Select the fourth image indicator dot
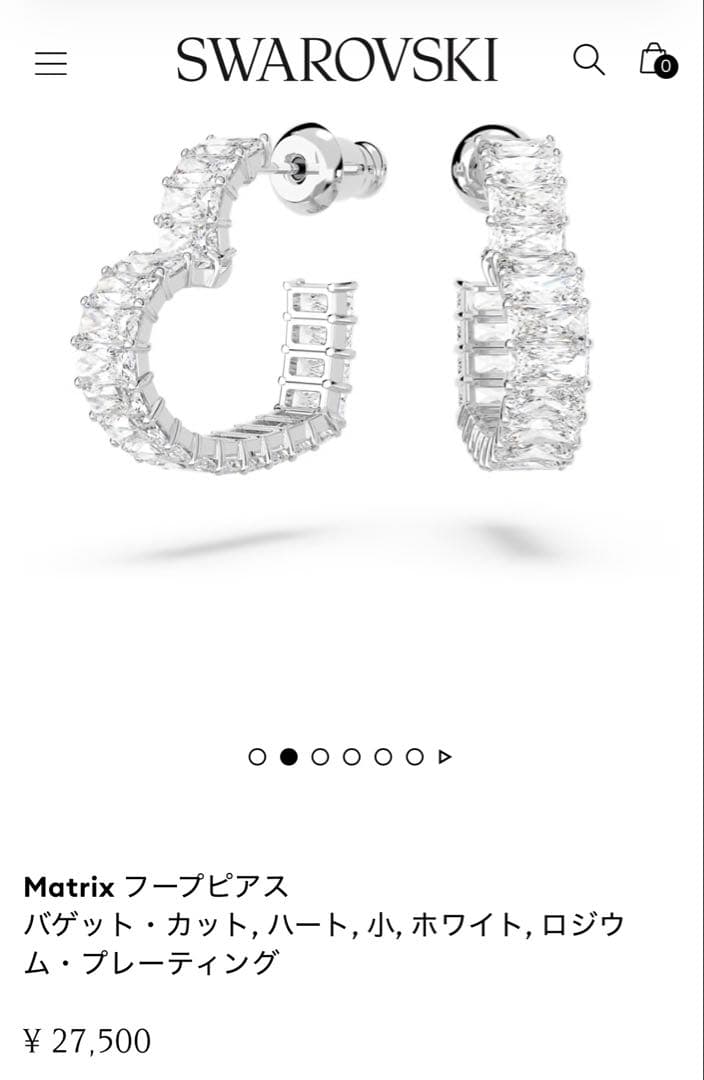 point(352,757)
